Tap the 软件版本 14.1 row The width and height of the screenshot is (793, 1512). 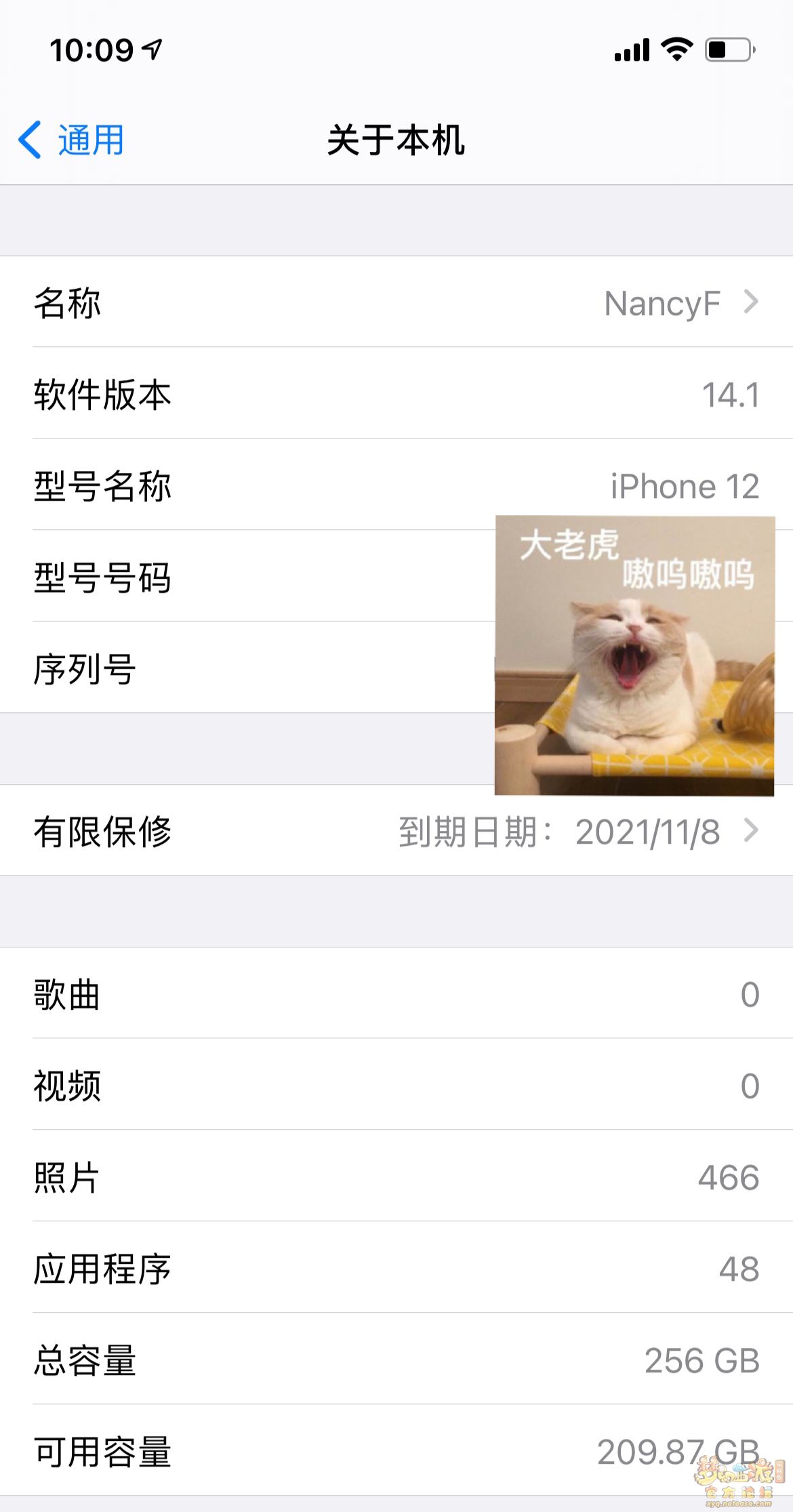click(396, 394)
